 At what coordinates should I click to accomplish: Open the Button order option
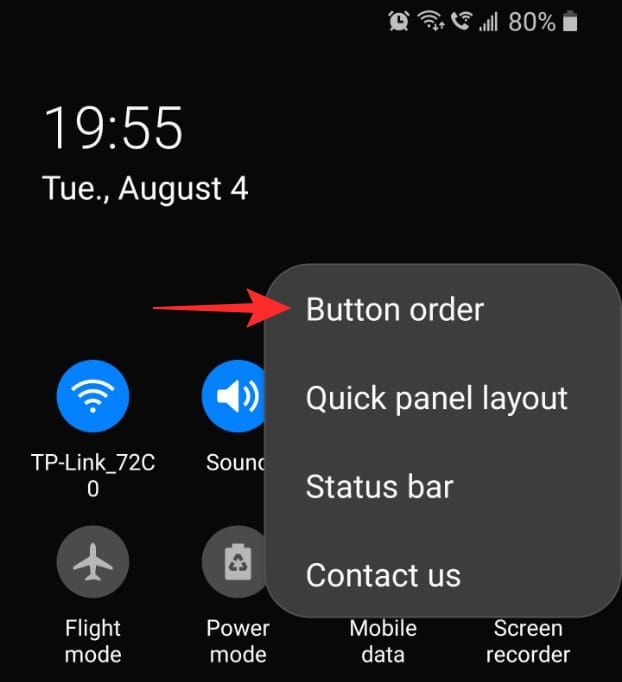tap(394, 309)
